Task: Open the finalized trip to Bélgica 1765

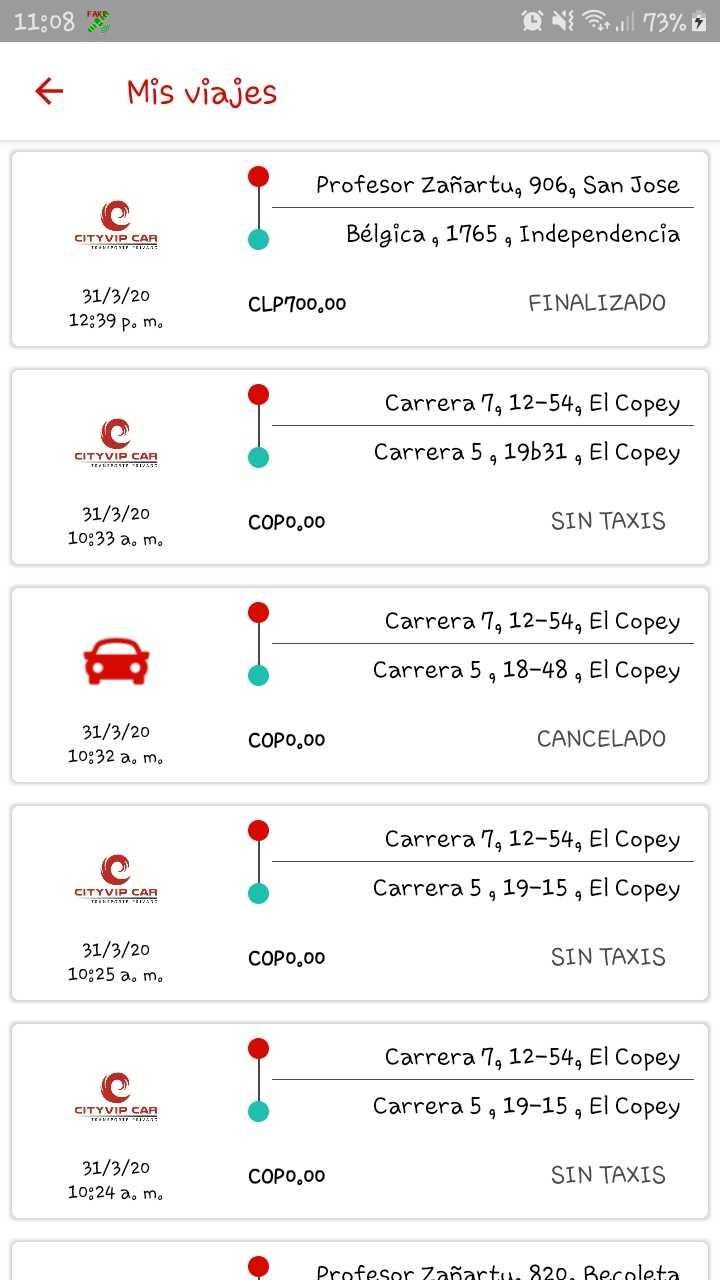Action: pos(360,249)
